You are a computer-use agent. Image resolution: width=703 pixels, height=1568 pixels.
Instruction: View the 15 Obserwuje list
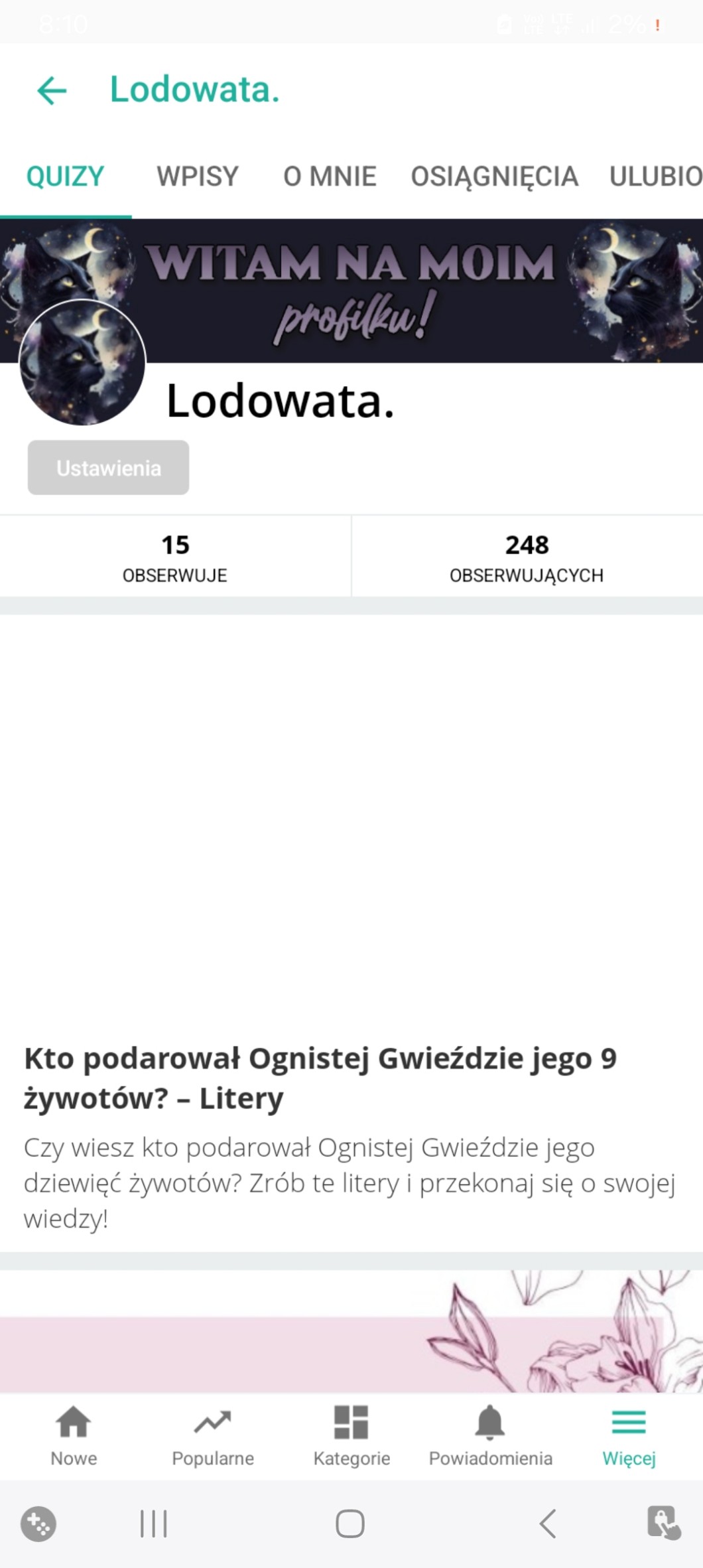click(175, 557)
